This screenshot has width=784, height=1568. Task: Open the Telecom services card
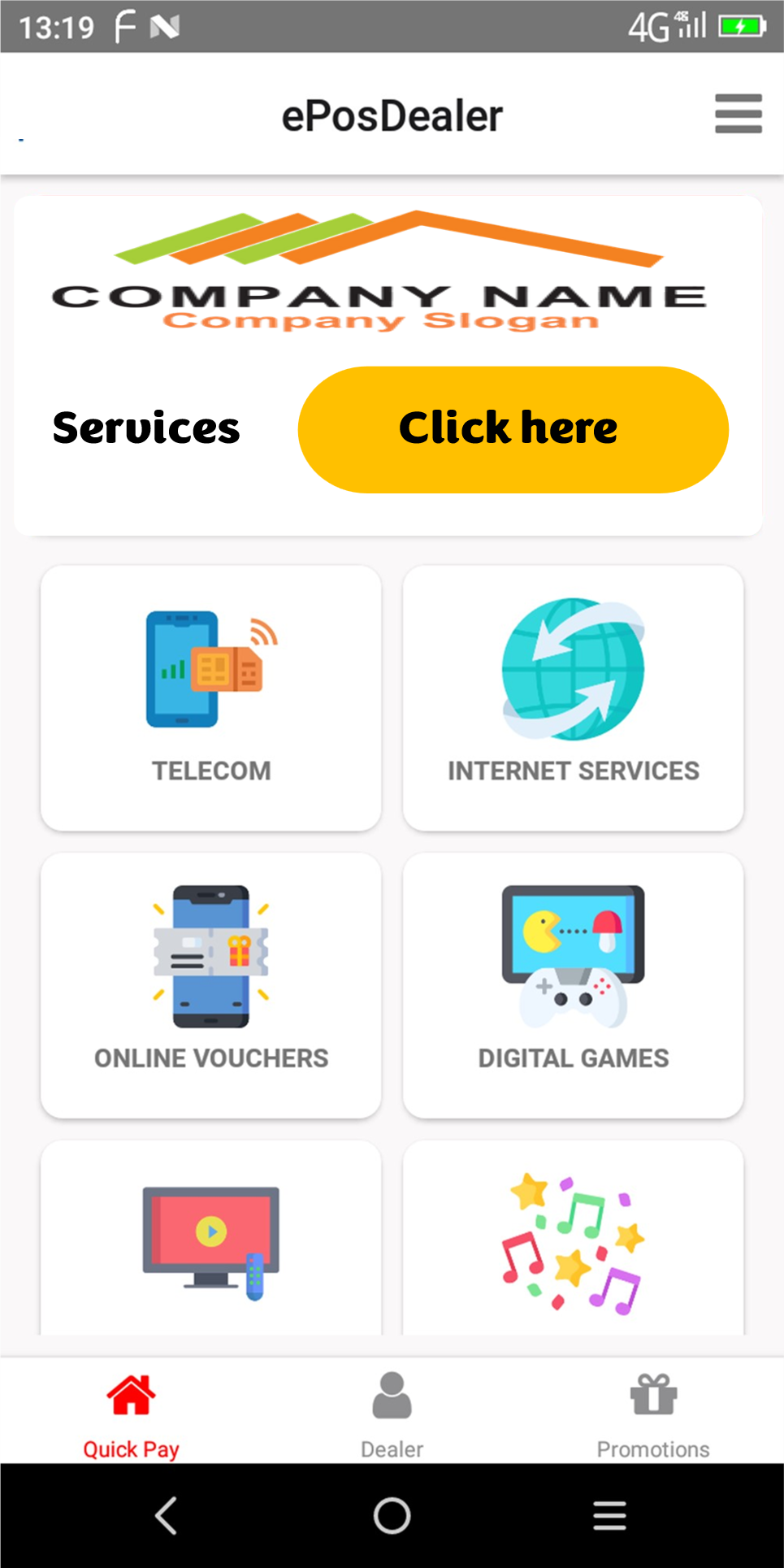tap(211, 697)
